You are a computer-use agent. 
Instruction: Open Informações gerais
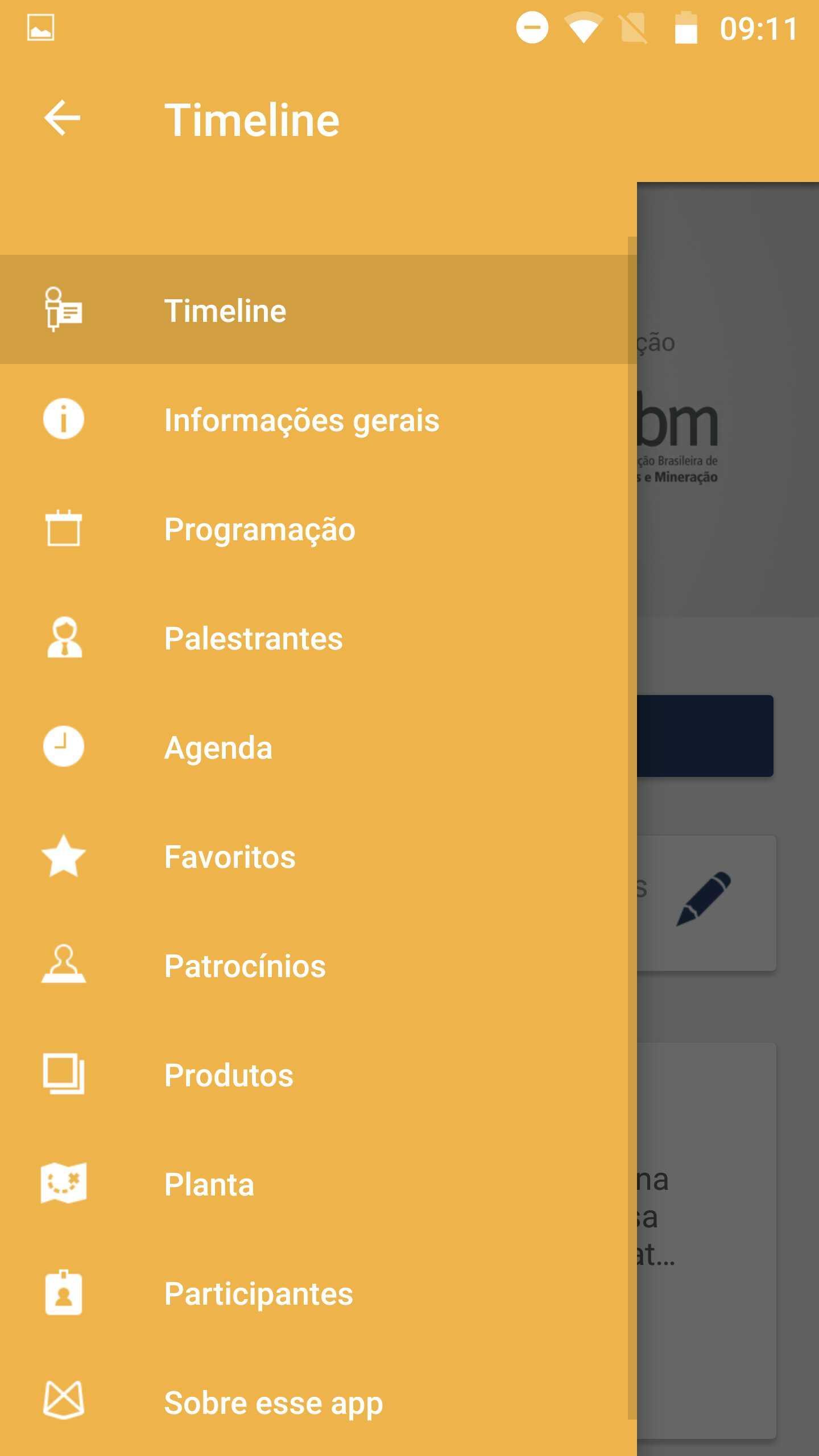[x=301, y=420]
